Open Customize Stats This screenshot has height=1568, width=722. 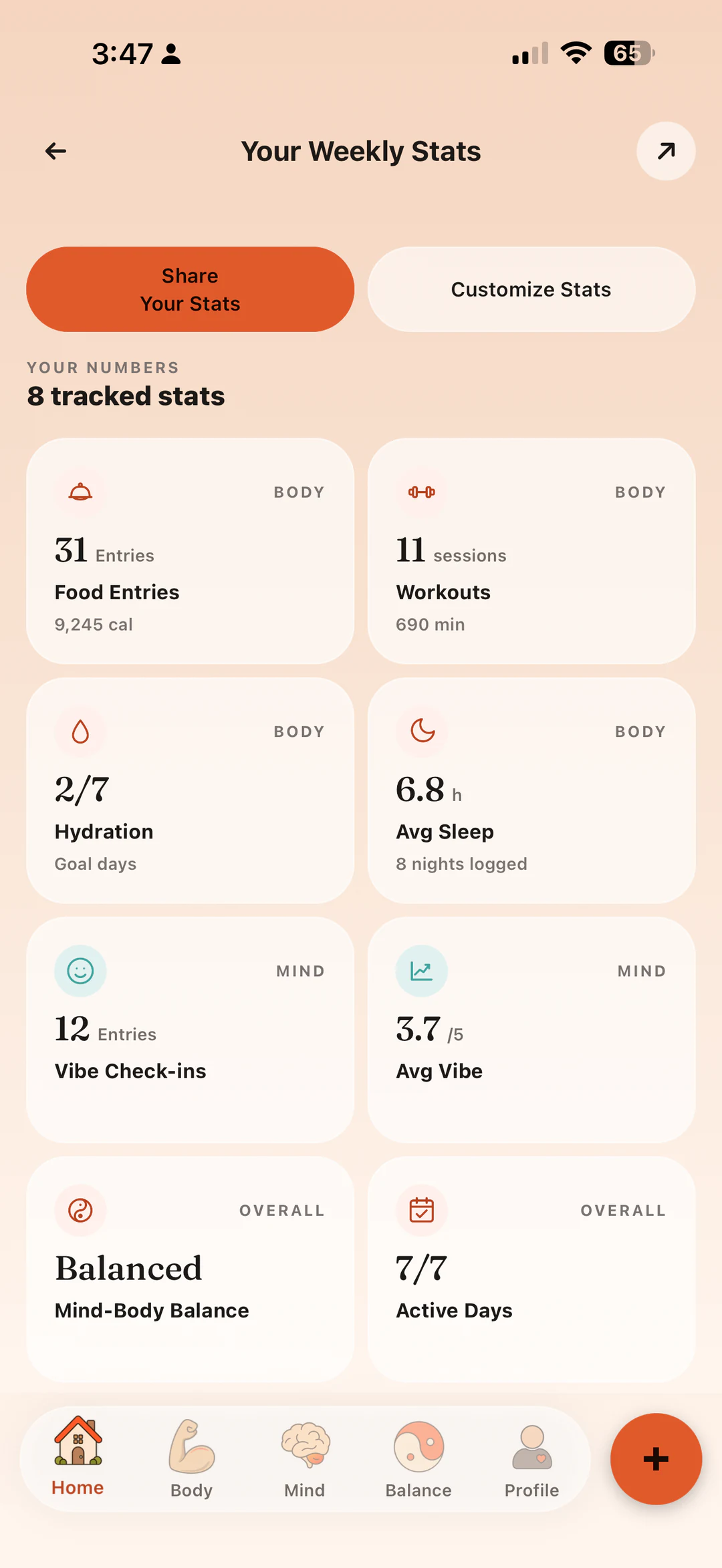(531, 289)
